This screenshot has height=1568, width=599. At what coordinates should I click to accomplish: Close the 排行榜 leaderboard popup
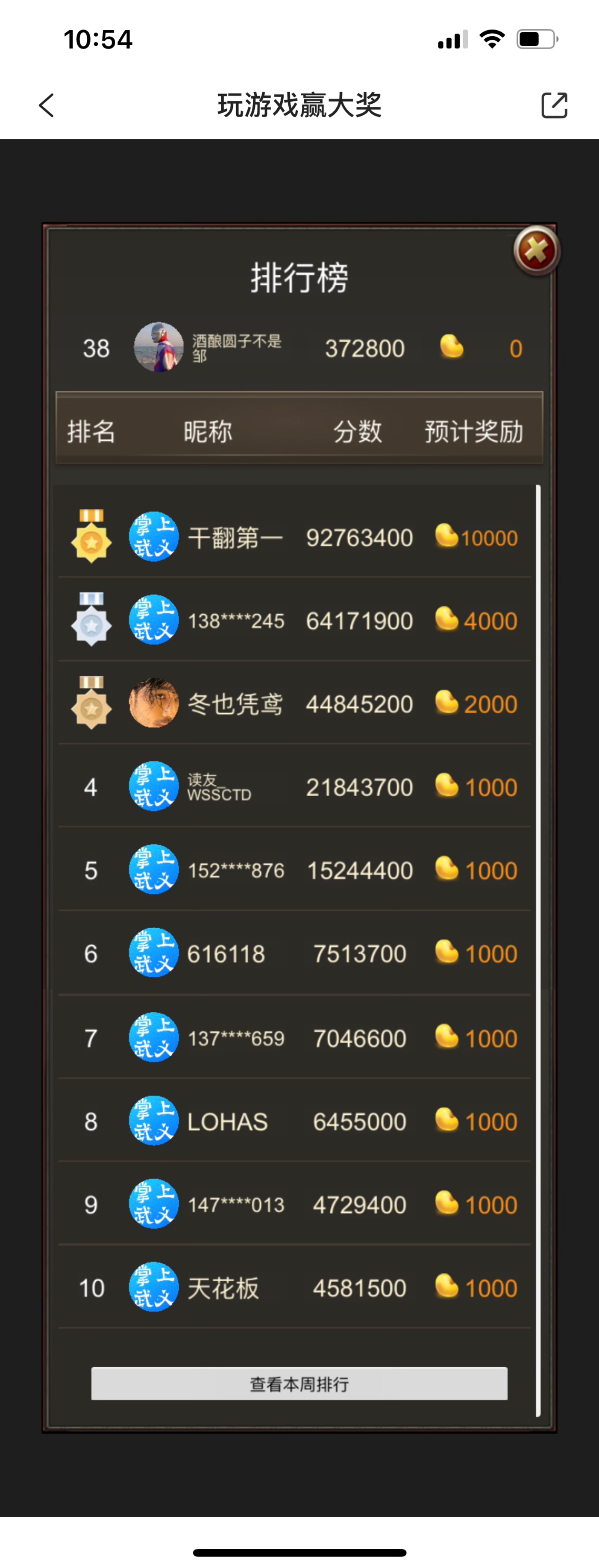(536, 250)
